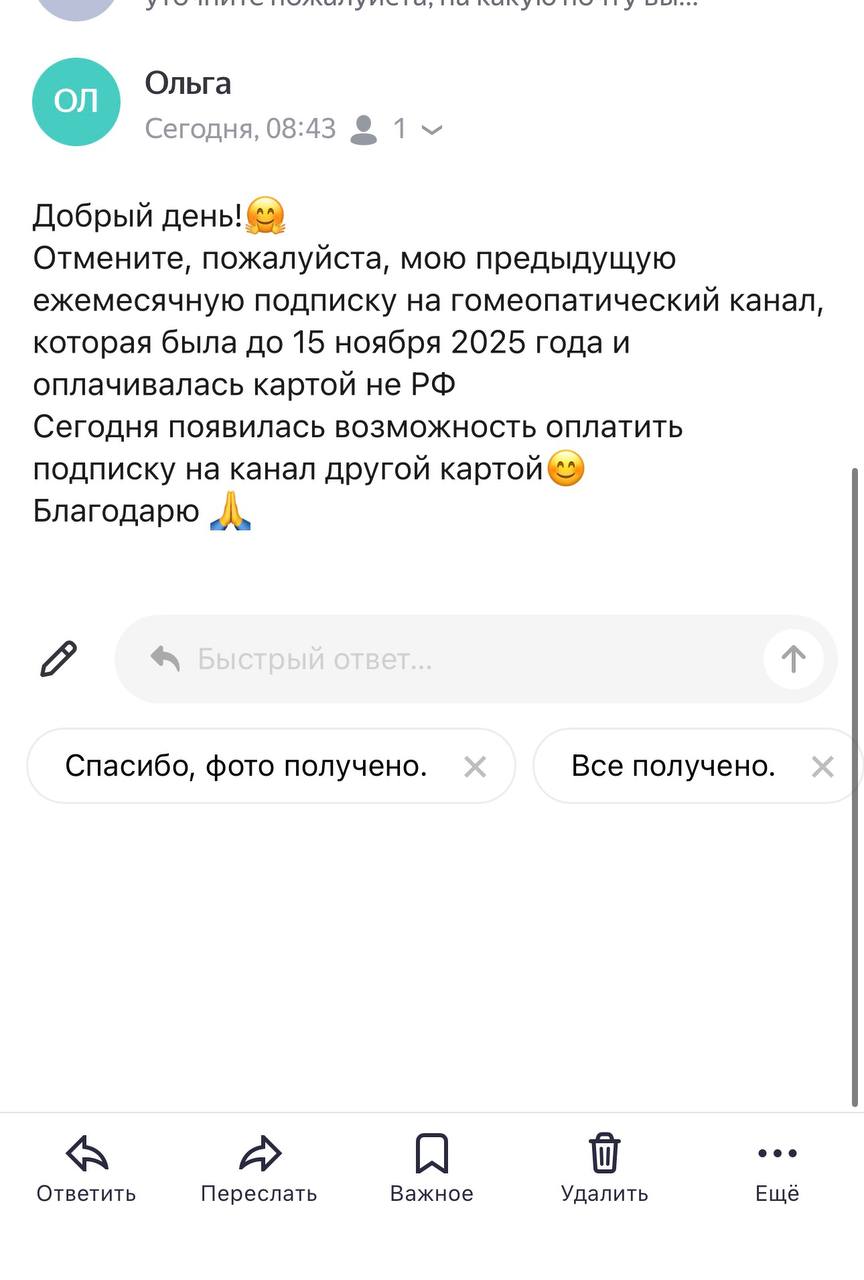Viewport: 864px width, 1280px height.
Task: Delete the email via Удалить
Action: click(x=604, y=1168)
